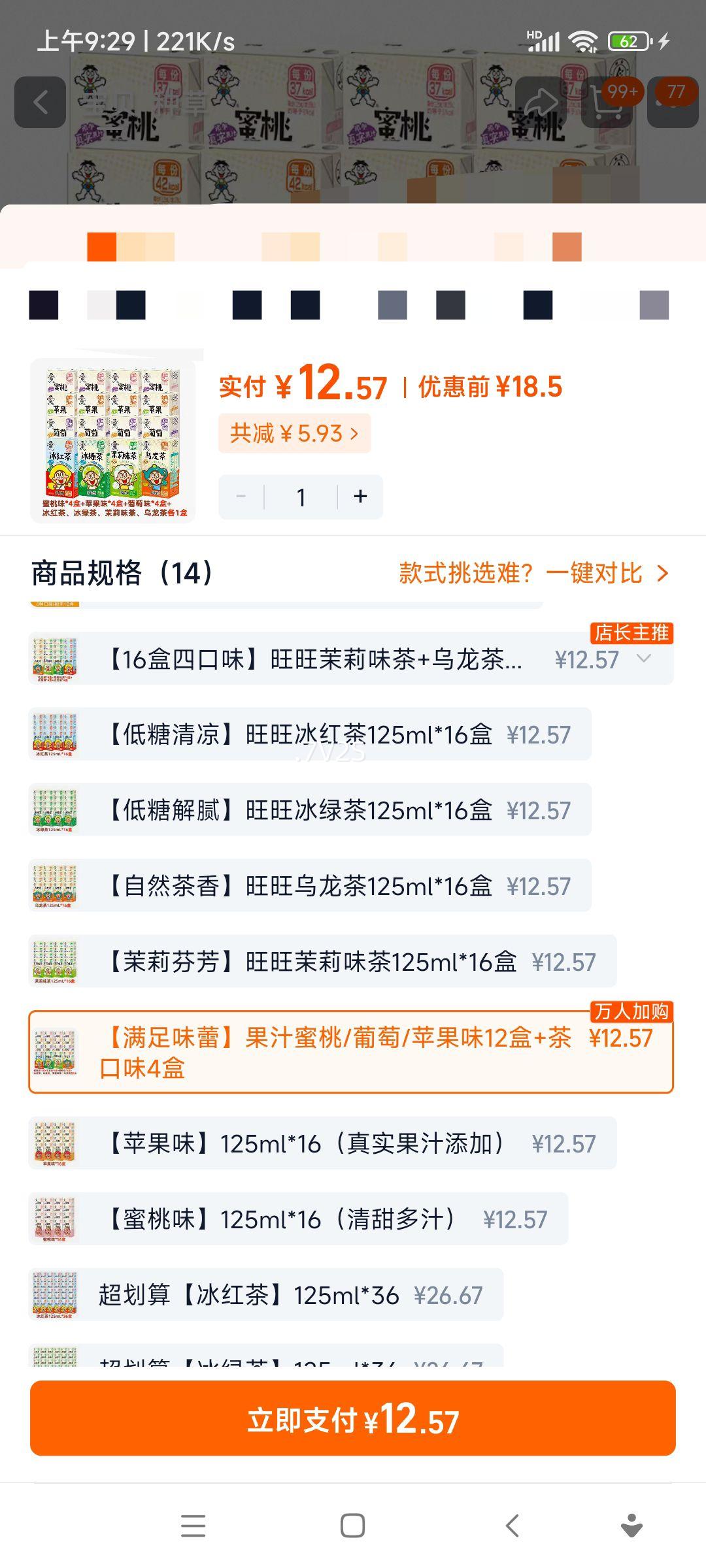Increase quantity with the plus button
This screenshot has width=706, height=1568.
[360, 497]
